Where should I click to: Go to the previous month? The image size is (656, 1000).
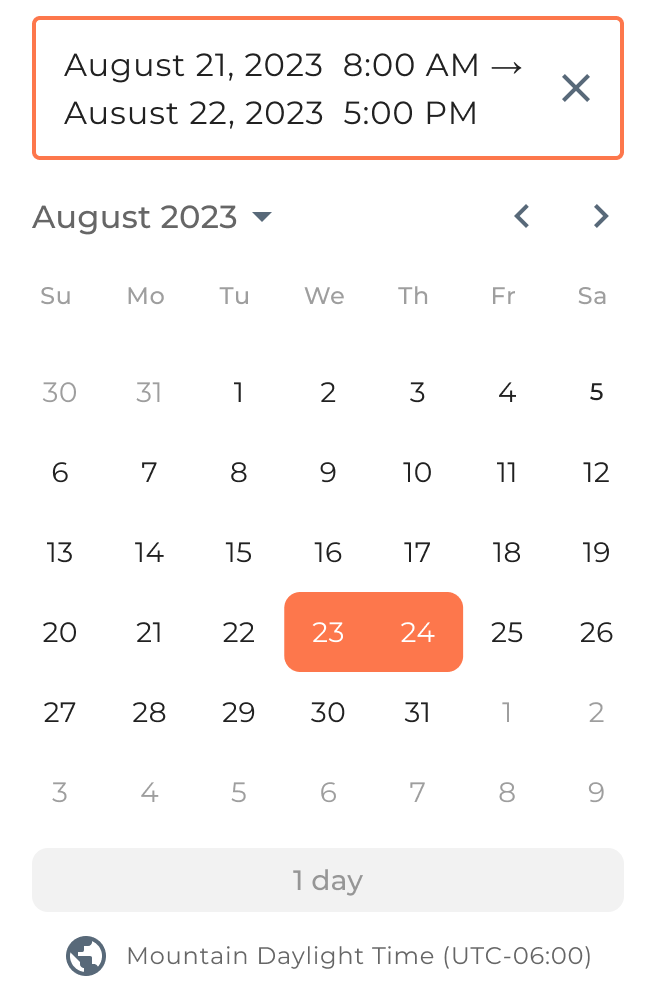tap(521, 216)
